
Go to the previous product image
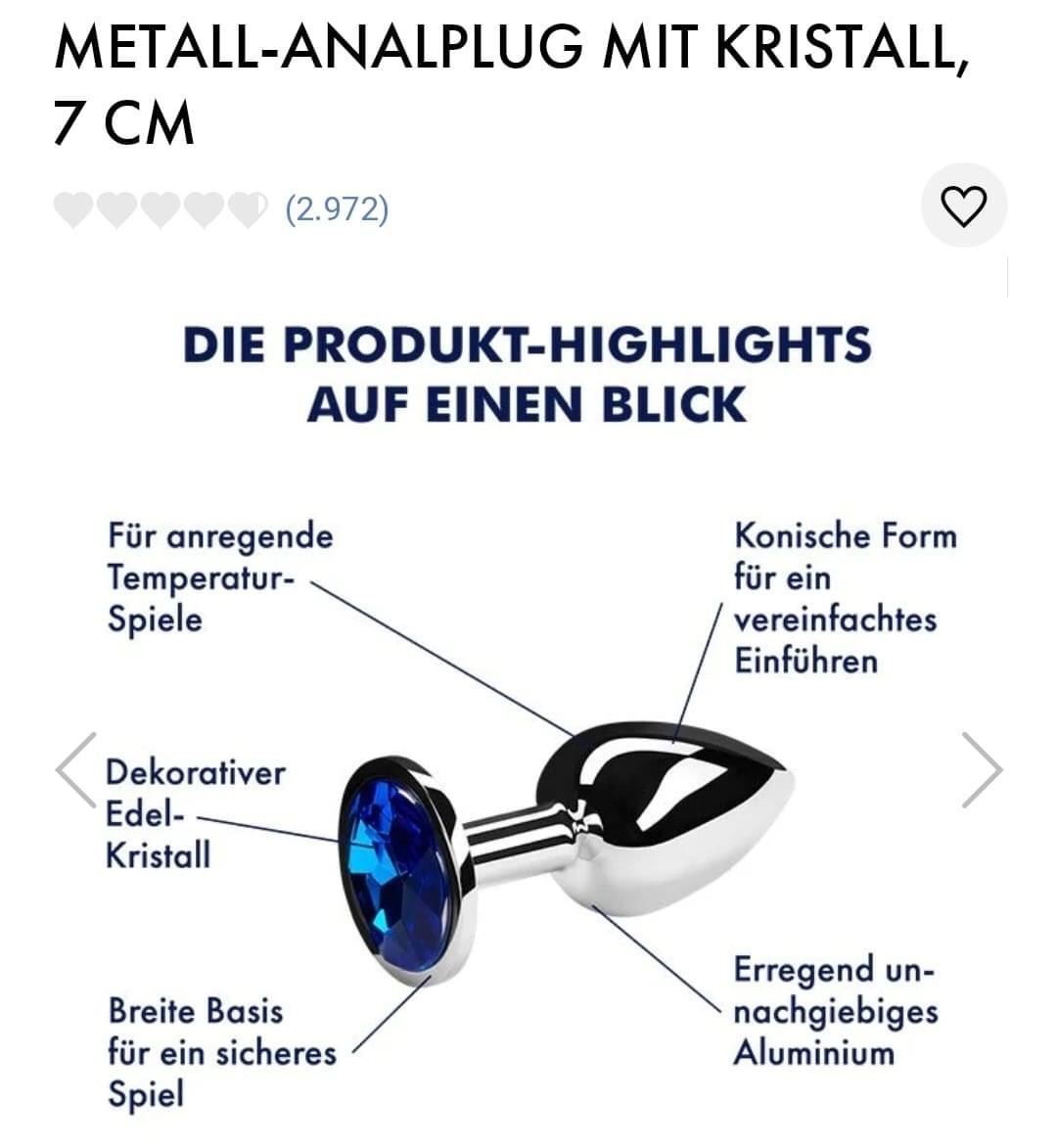tap(75, 769)
